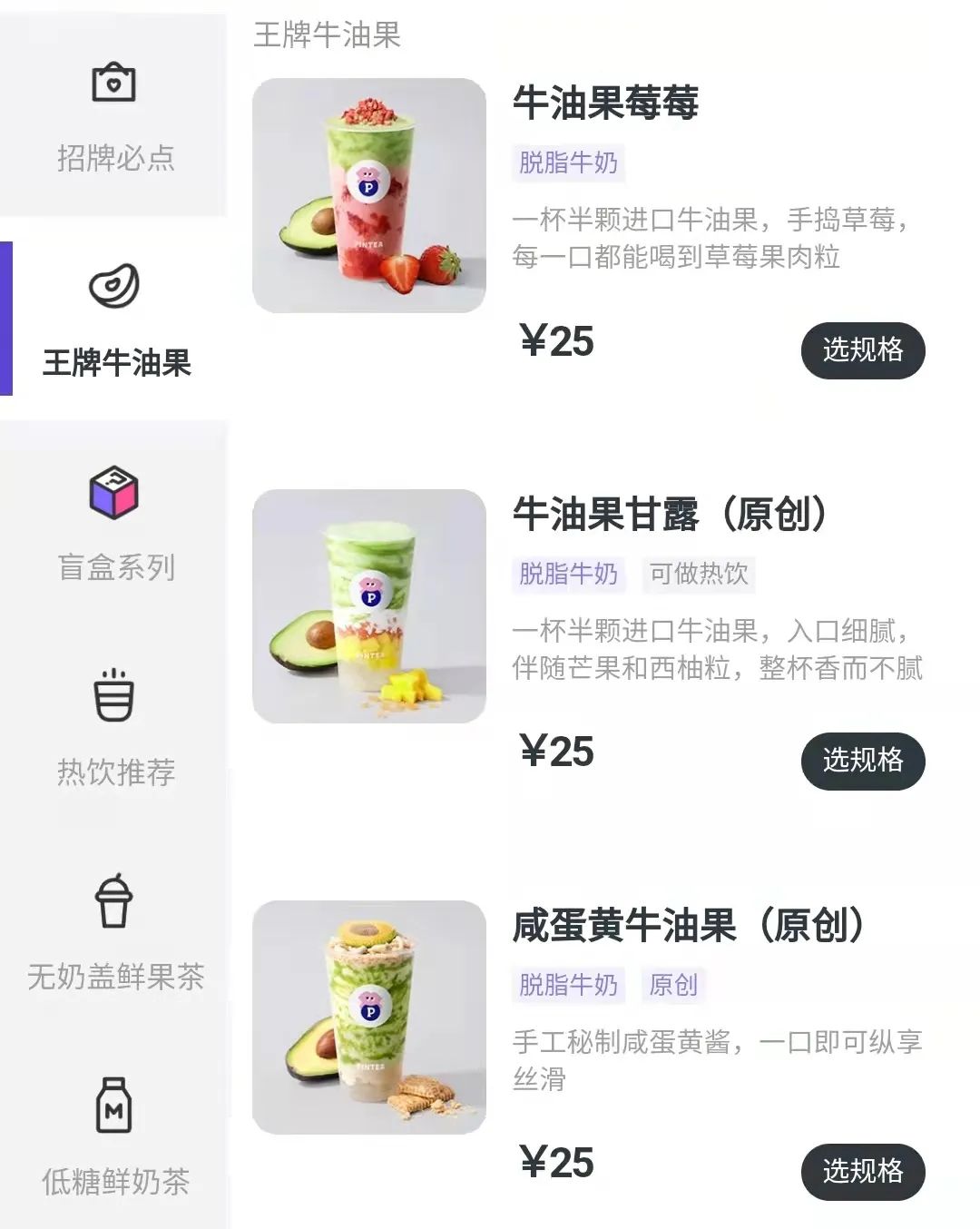The width and height of the screenshot is (980, 1229).
Task: Switch to 无奶盖鲜果茶 category
Action: coord(114,935)
